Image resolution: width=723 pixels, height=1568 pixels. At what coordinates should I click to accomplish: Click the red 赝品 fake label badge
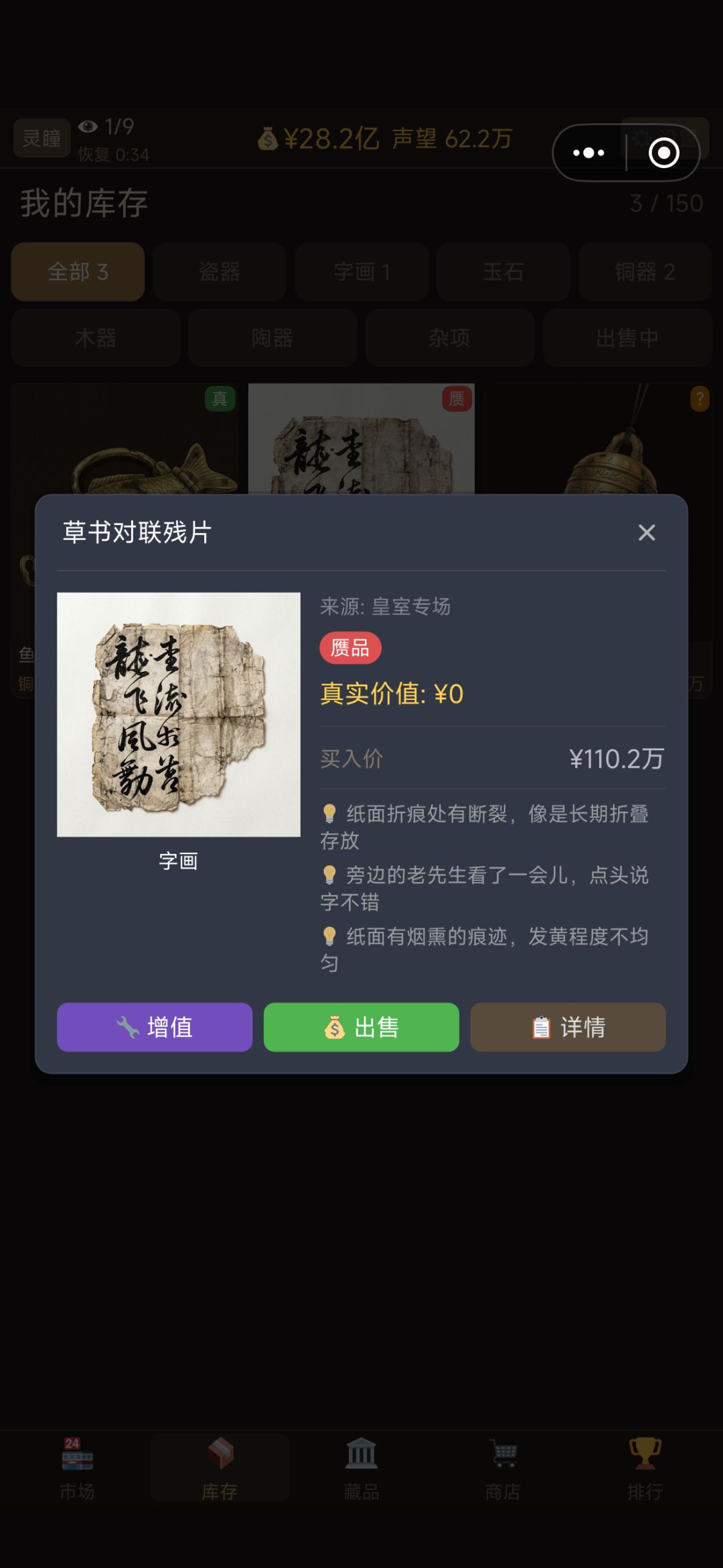coord(351,648)
